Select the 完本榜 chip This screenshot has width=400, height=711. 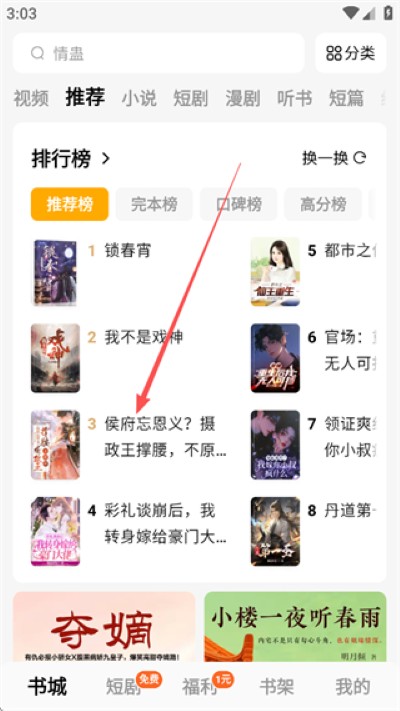click(x=154, y=204)
